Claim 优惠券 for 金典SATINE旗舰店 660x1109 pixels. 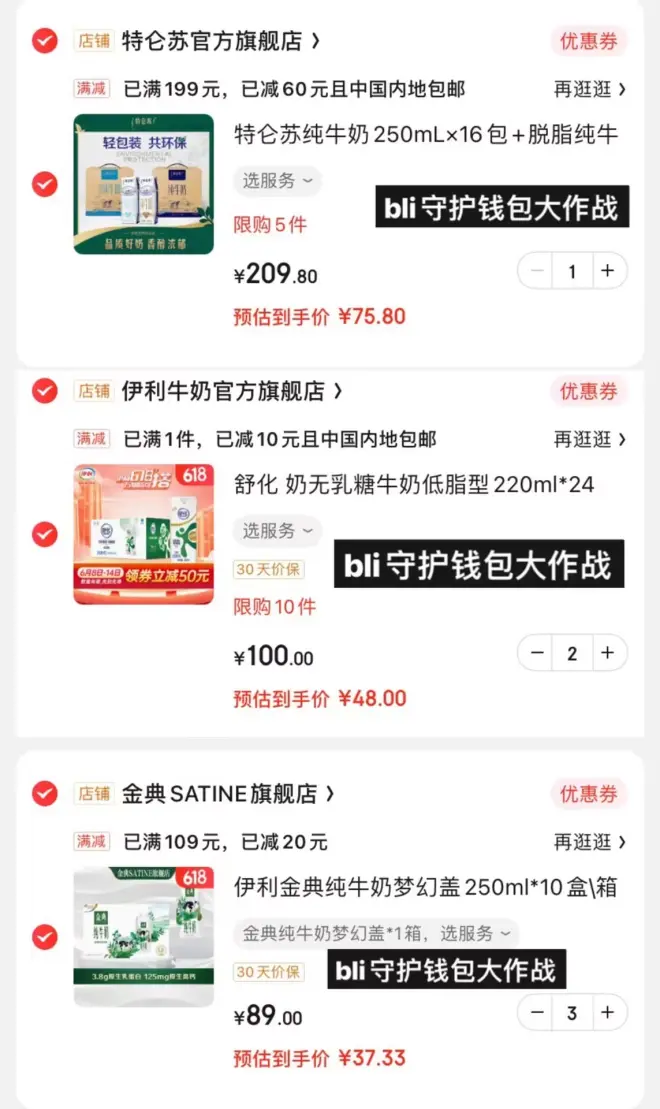588,794
